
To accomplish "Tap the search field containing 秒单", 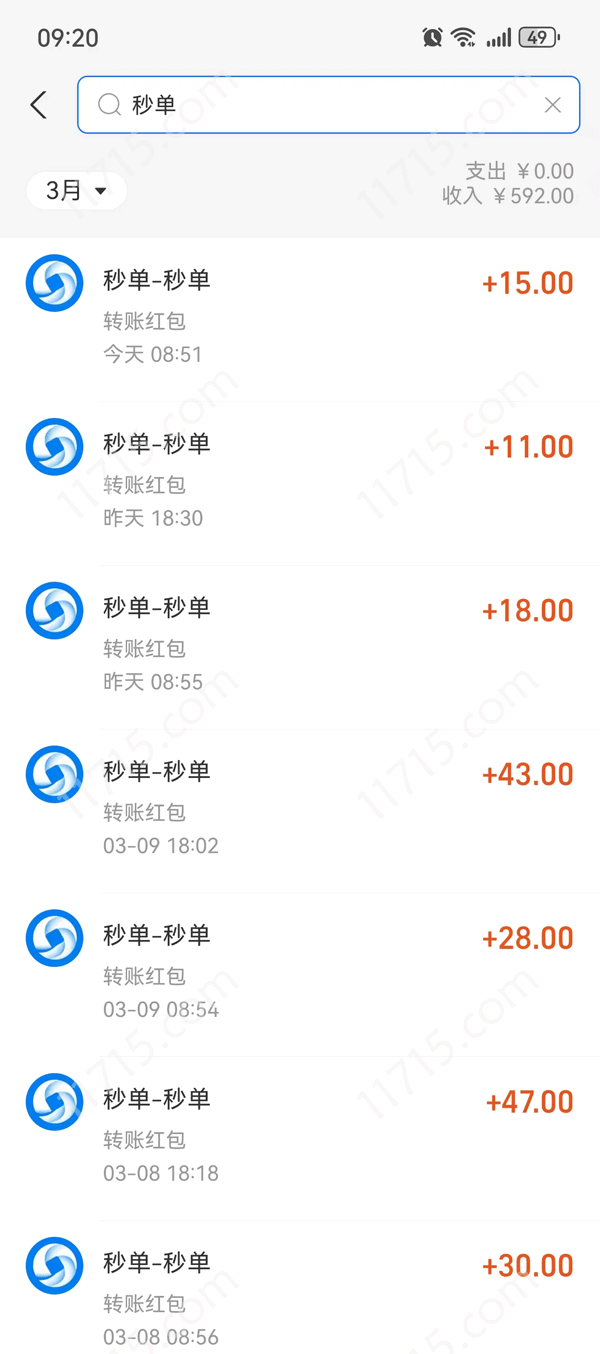I will coord(320,105).
